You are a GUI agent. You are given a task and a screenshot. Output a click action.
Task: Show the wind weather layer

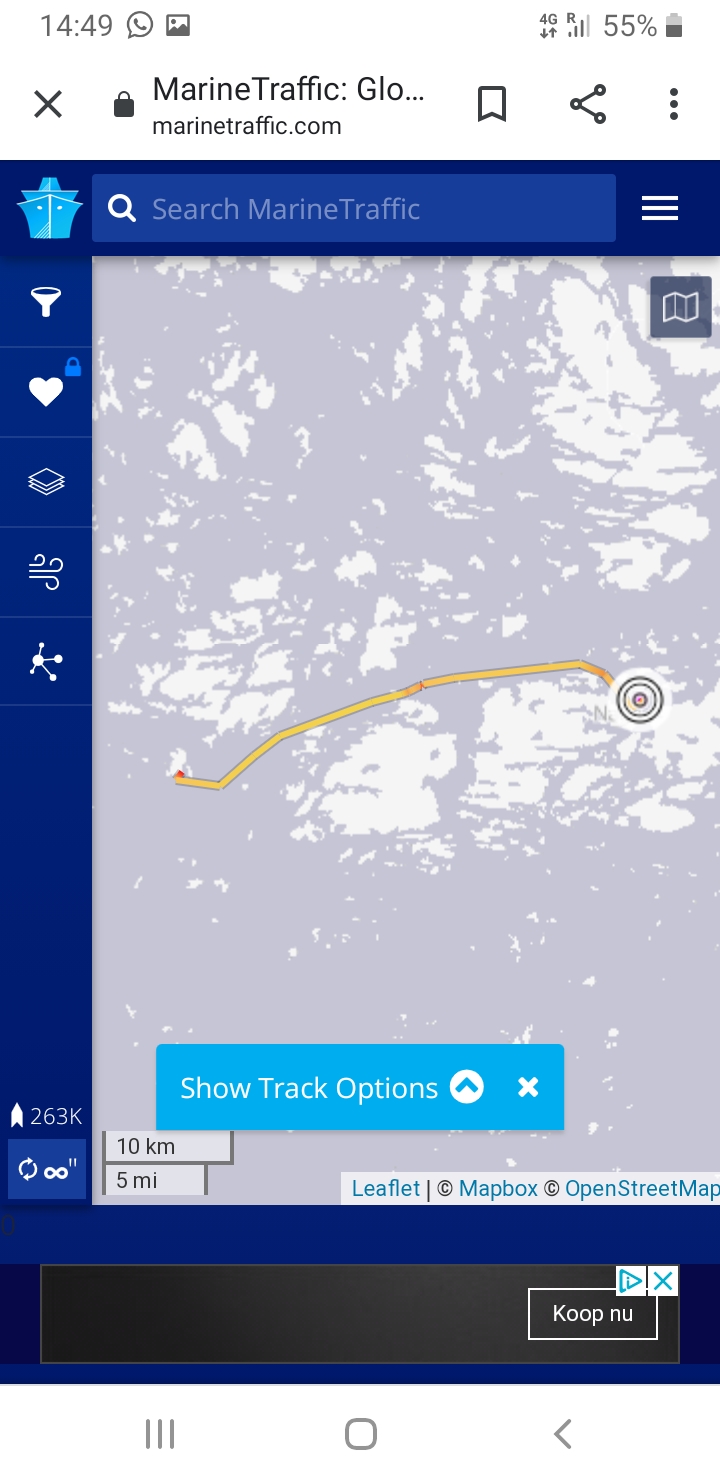click(46, 572)
